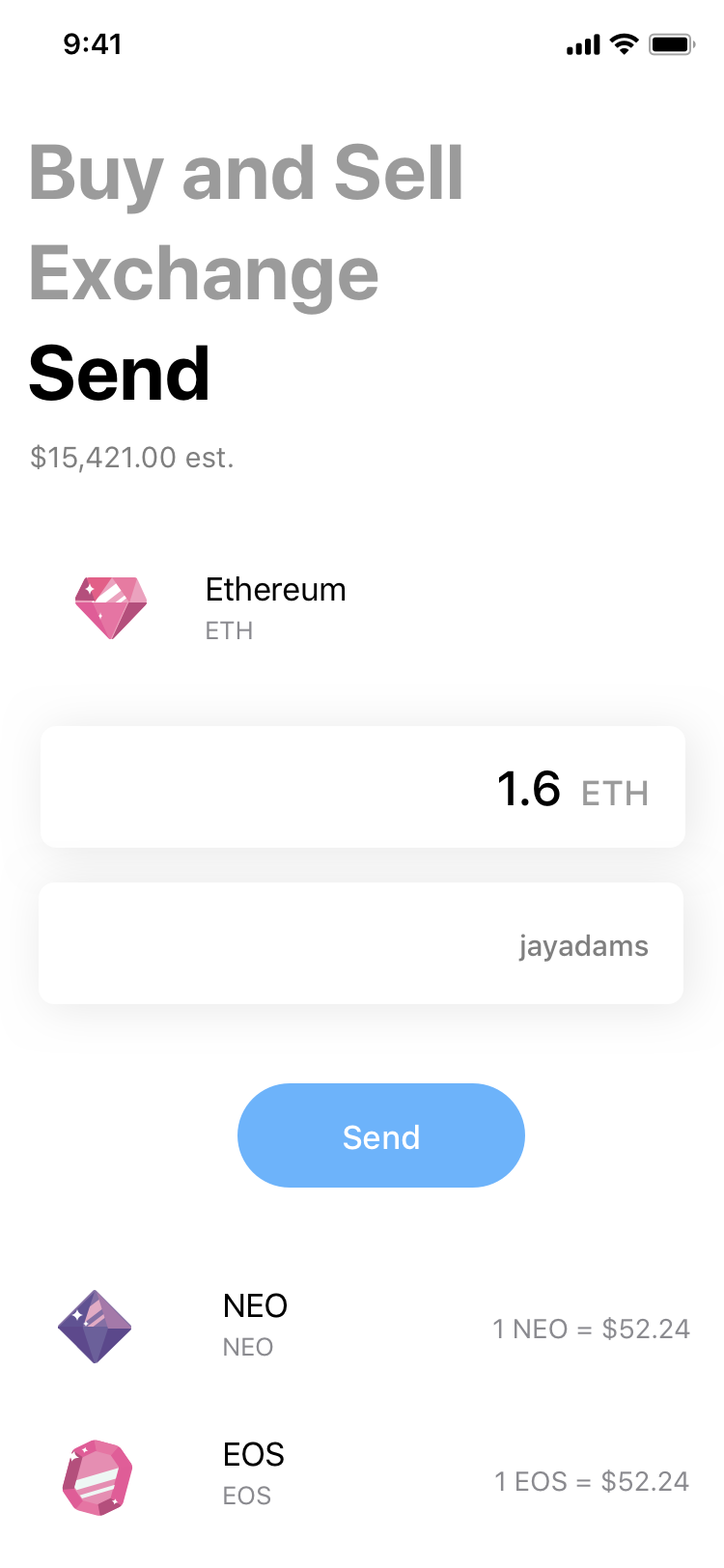Tap the jayadams recipient field

[x=362, y=944]
